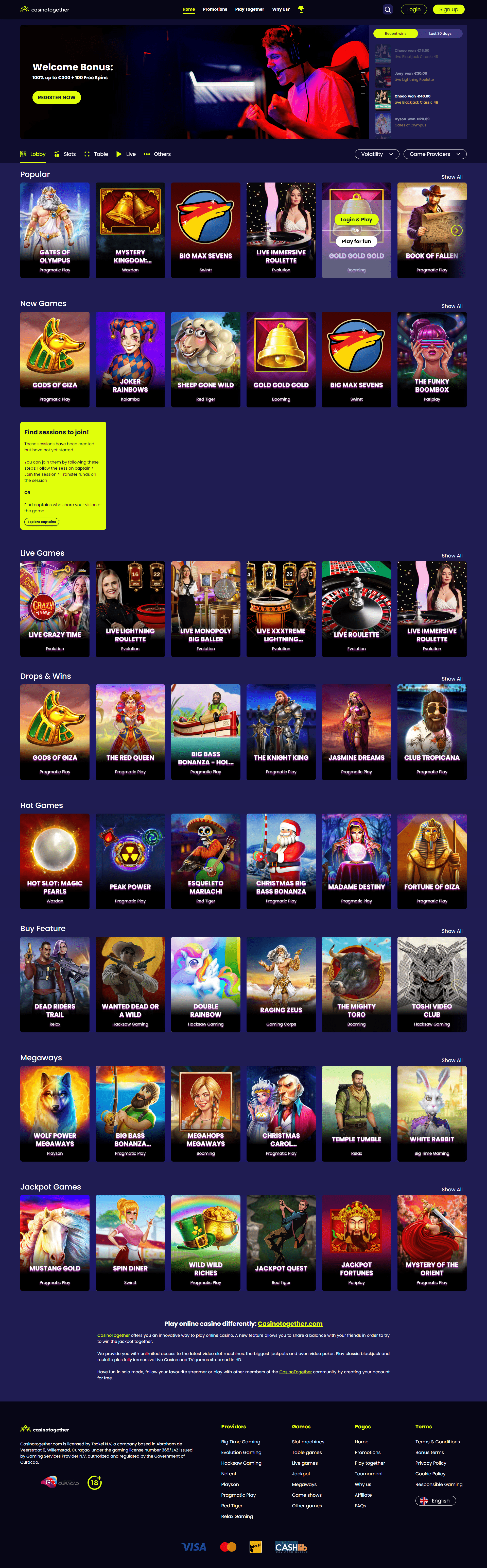
Task: Open the search icon in header
Action: coord(387,10)
